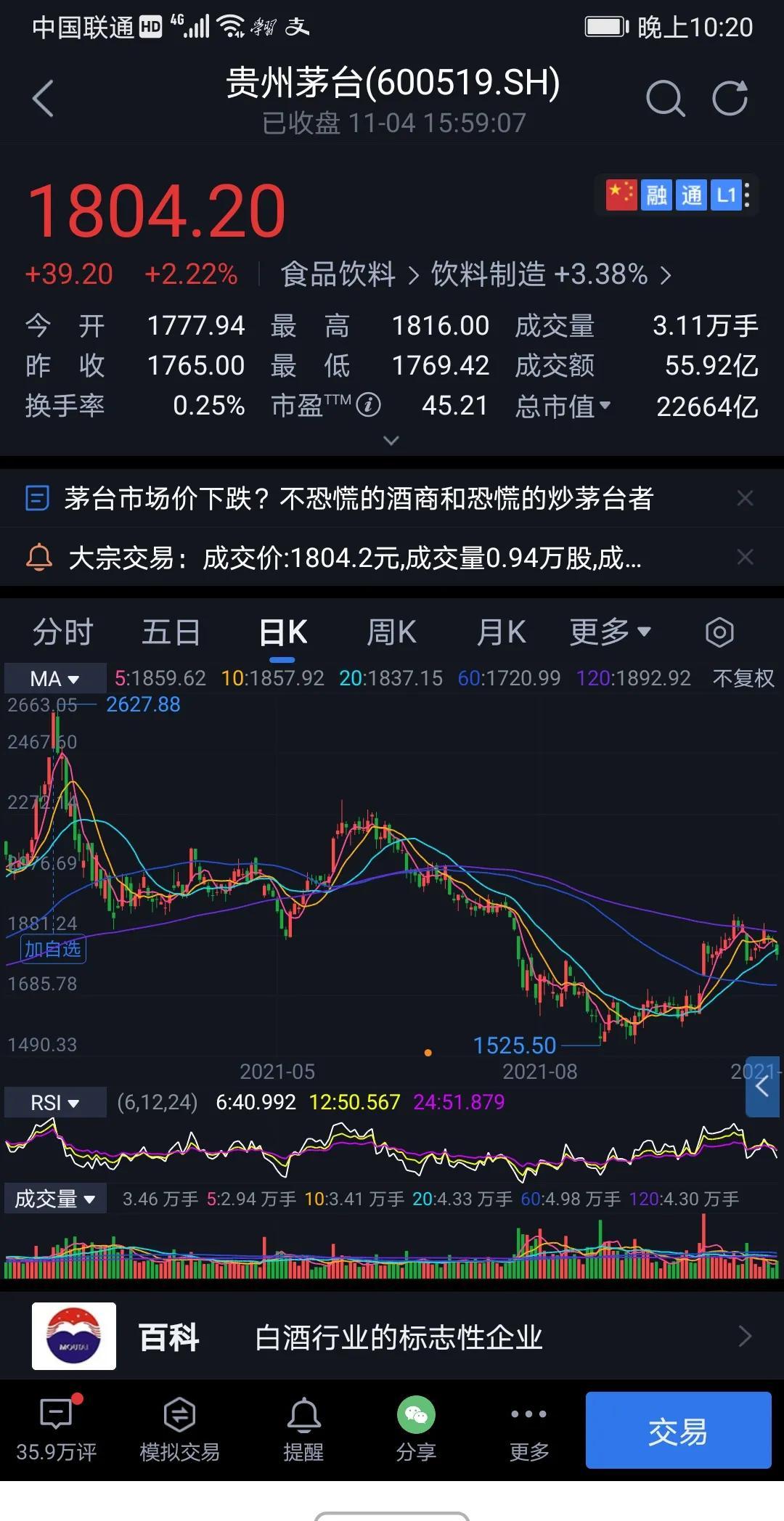The image size is (784, 1521).
Task: Open the 茅台市场价下跌 news article
Action: [359, 499]
